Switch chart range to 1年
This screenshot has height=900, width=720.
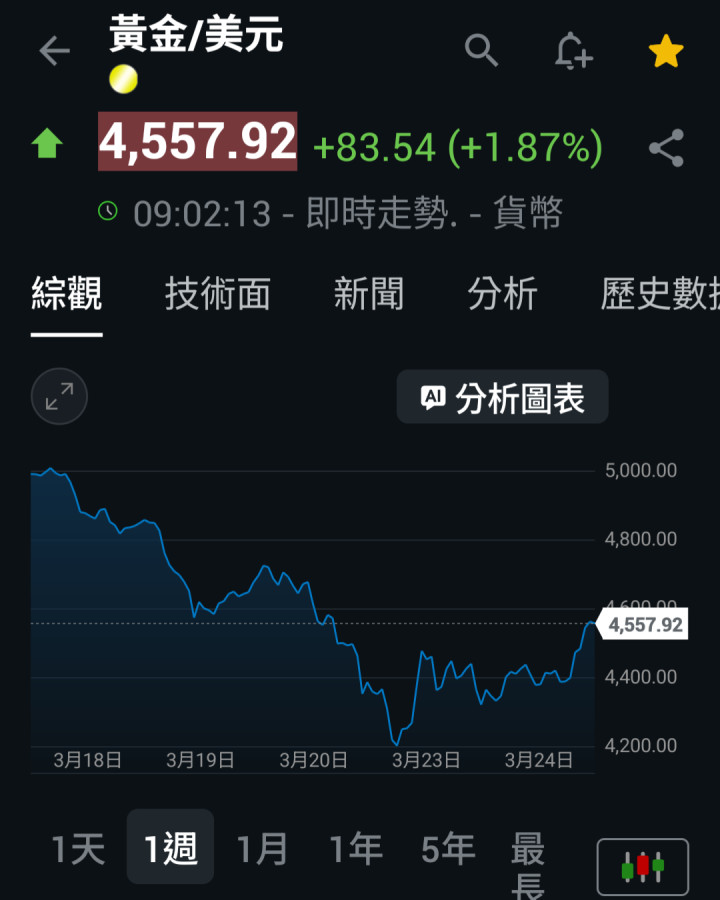coord(355,849)
